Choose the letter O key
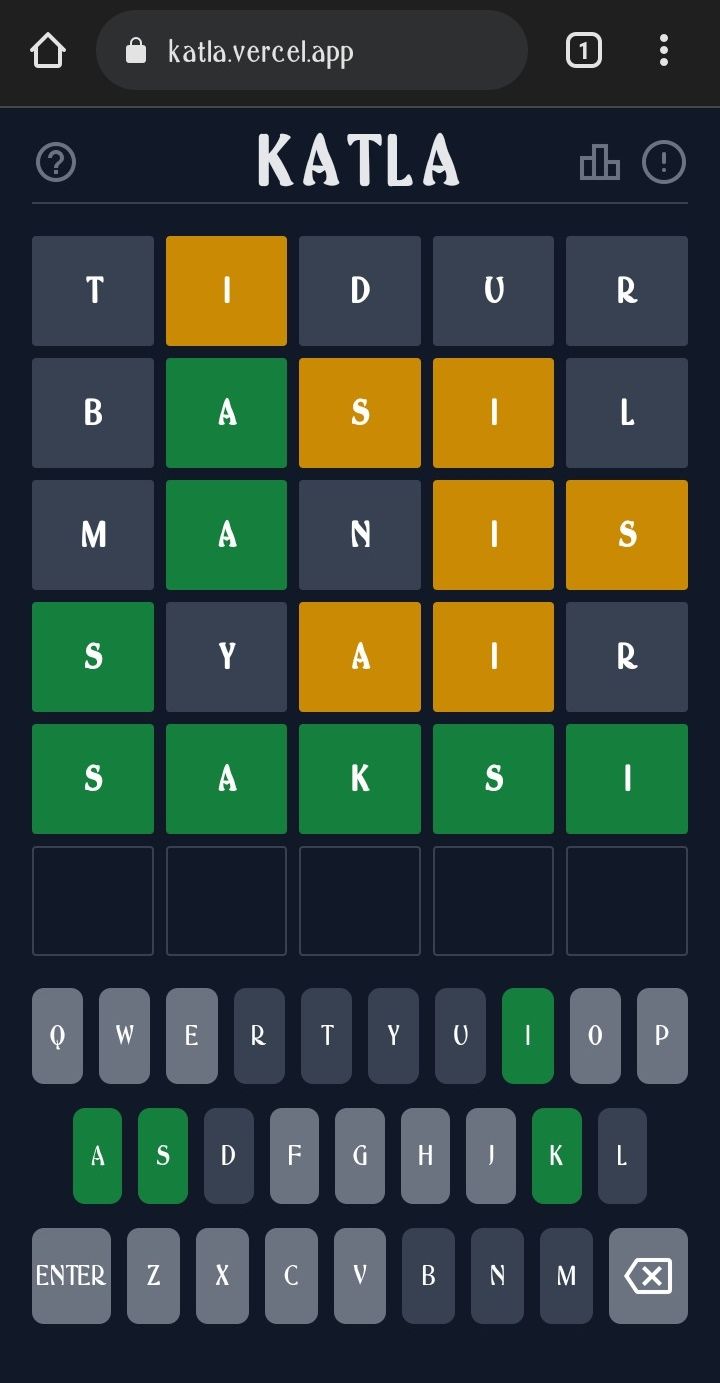The height and width of the screenshot is (1383, 720). [x=595, y=1036]
